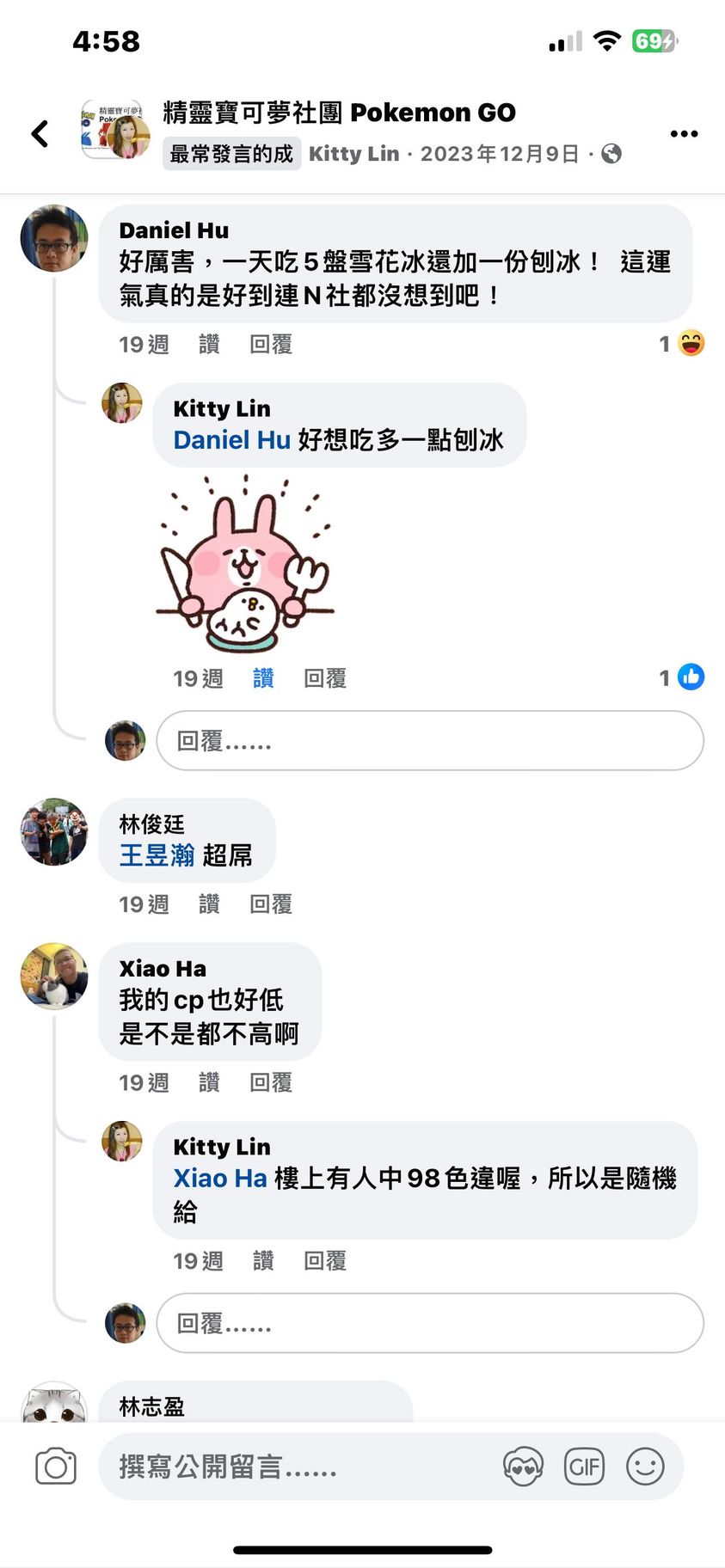The height and width of the screenshot is (1568, 725).
Task: Open the avatar sticker picker
Action: tap(523, 1467)
